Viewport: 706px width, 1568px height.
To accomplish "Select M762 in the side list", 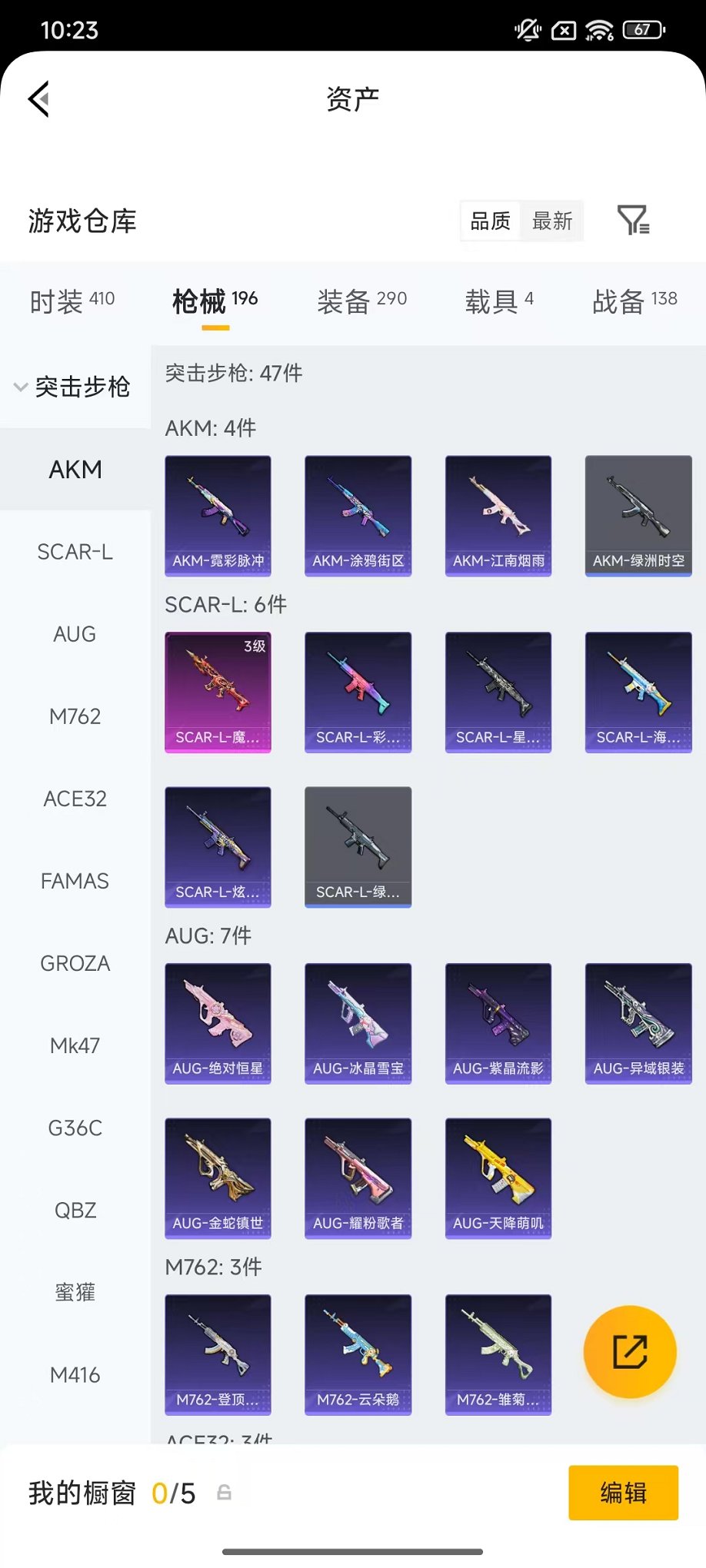I will (75, 716).
